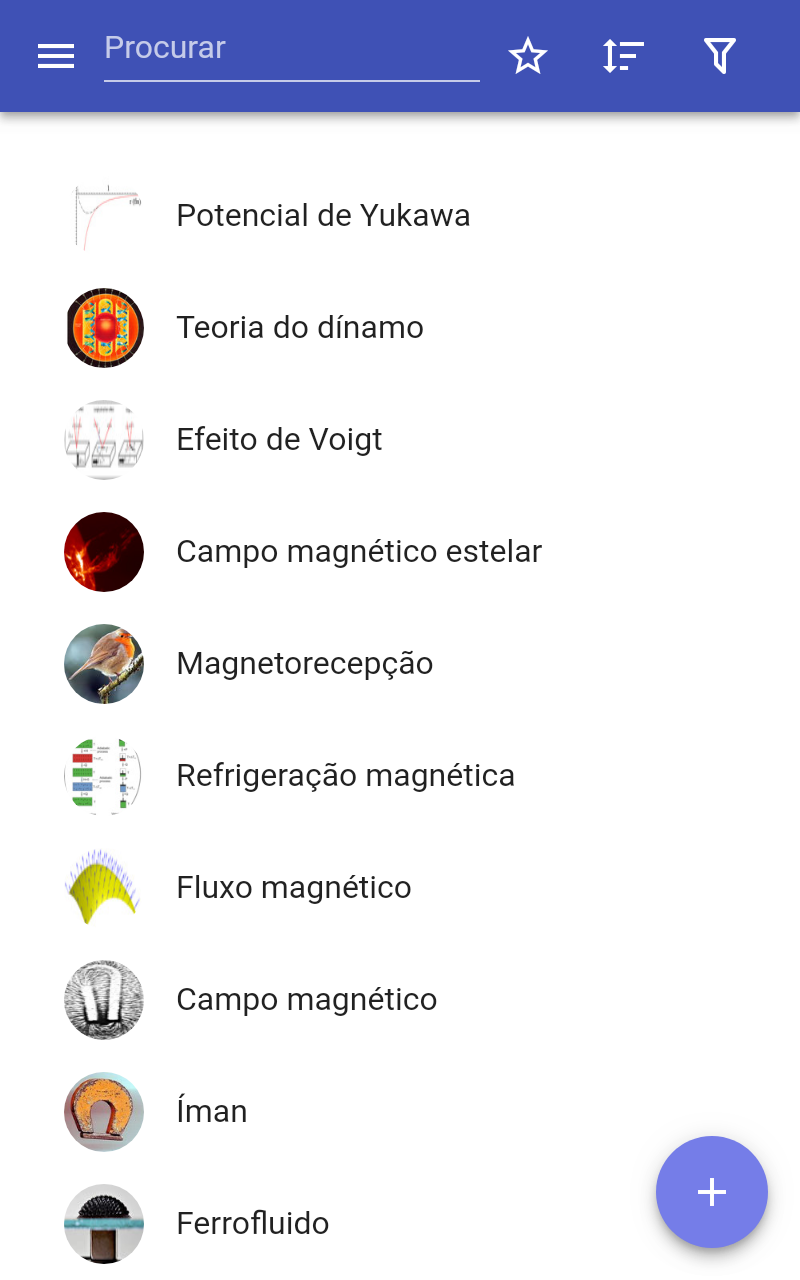Image resolution: width=800 pixels, height=1280 pixels.
Task: Open the sort options
Action: coord(623,56)
